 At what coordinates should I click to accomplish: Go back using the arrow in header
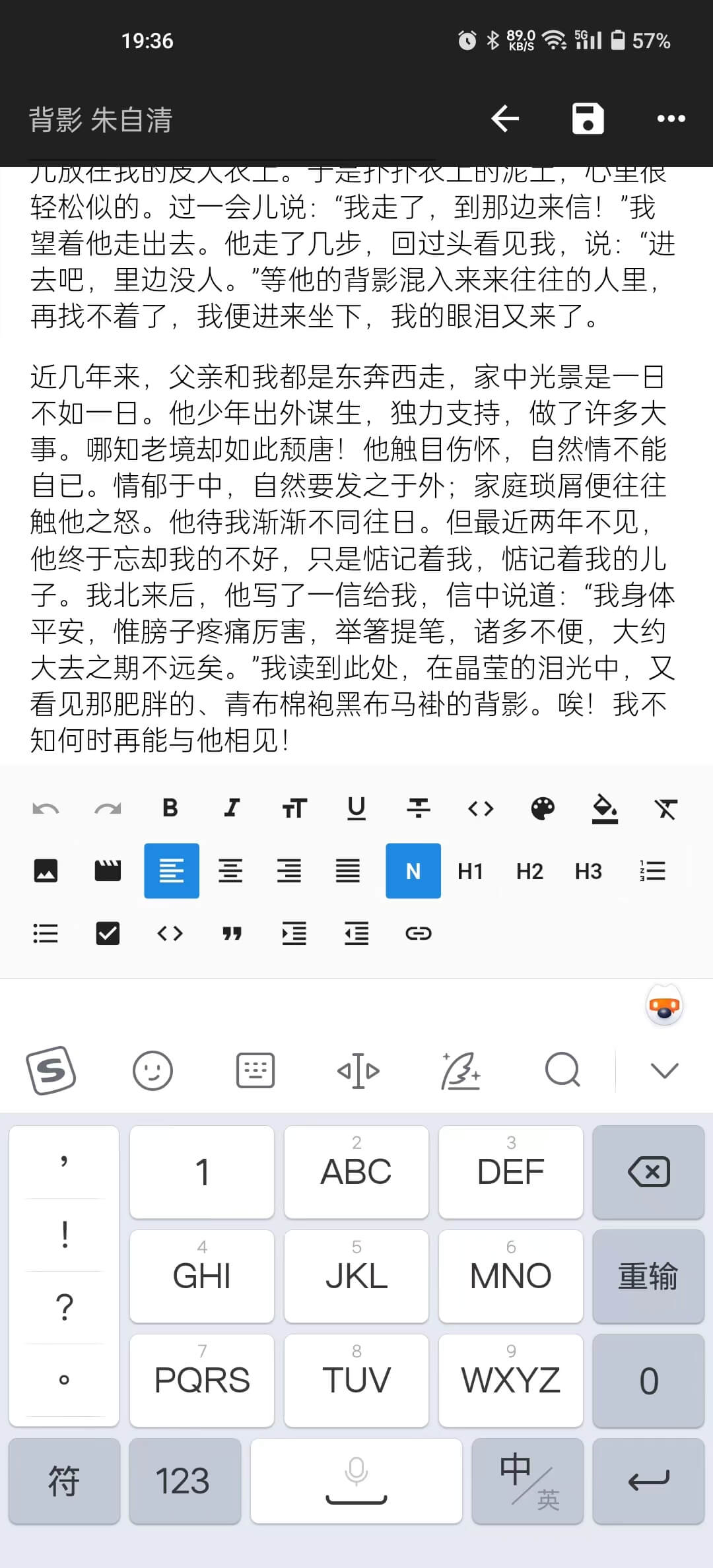(x=505, y=119)
